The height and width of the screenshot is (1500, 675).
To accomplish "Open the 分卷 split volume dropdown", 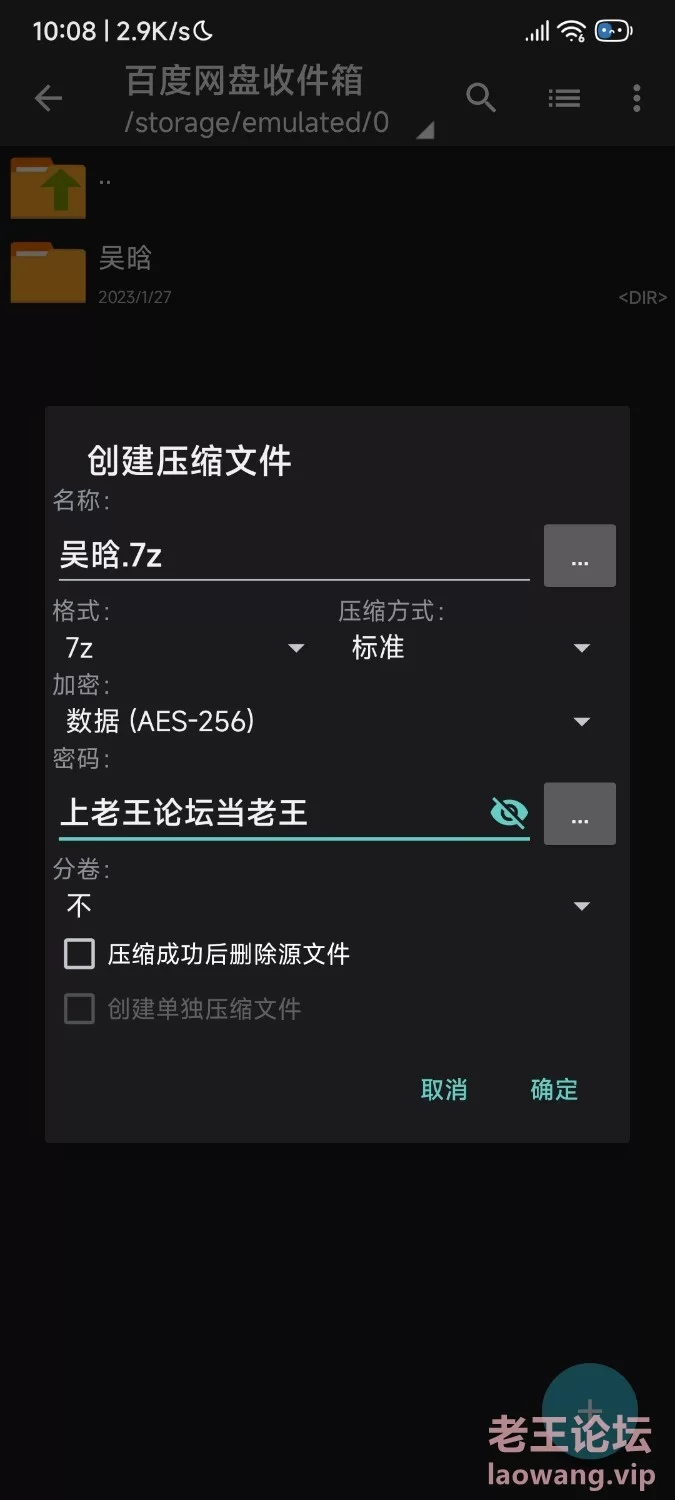I will pos(328,906).
